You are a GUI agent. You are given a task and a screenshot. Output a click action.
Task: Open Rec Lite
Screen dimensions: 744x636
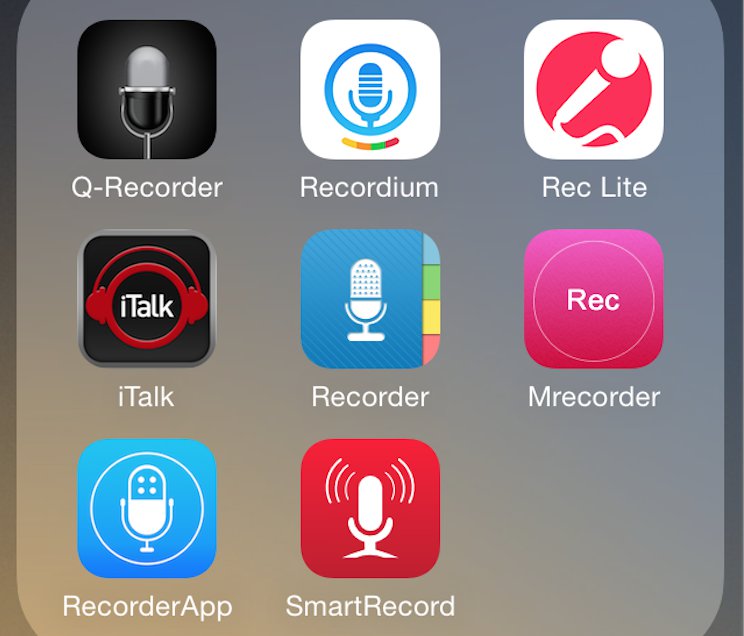593,90
